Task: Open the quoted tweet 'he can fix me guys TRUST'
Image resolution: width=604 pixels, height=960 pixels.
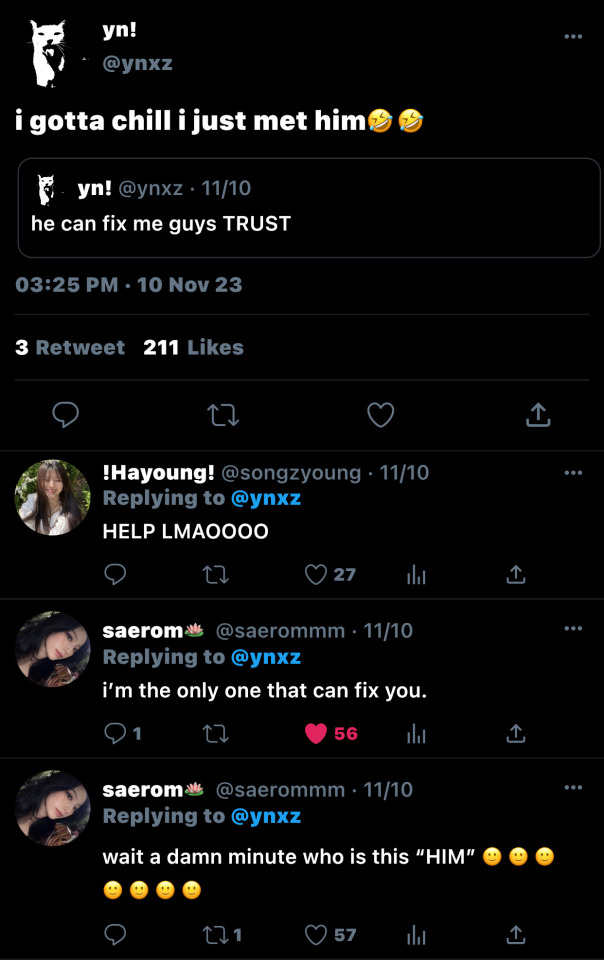Action: click(x=309, y=208)
